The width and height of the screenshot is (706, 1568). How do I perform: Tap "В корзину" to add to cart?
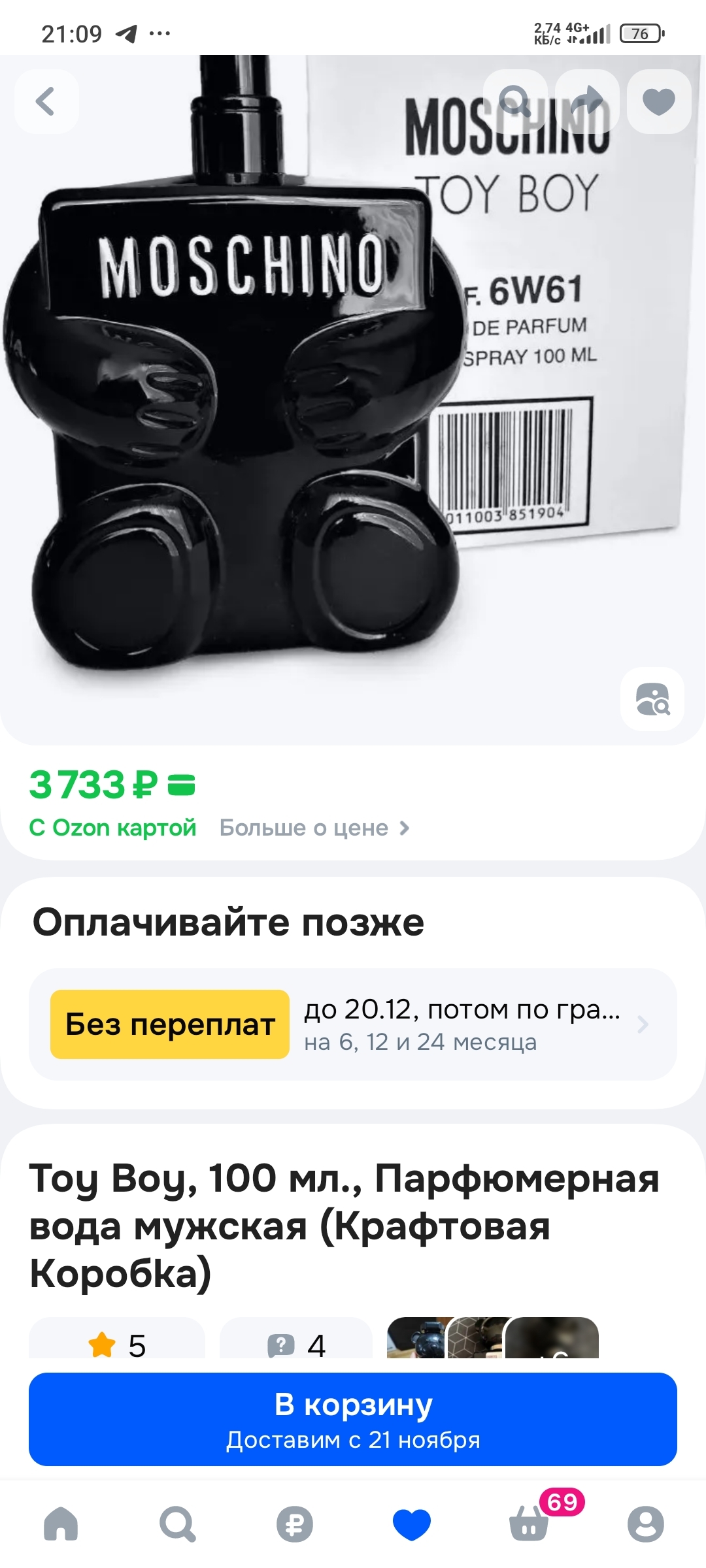click(353, 1419)
